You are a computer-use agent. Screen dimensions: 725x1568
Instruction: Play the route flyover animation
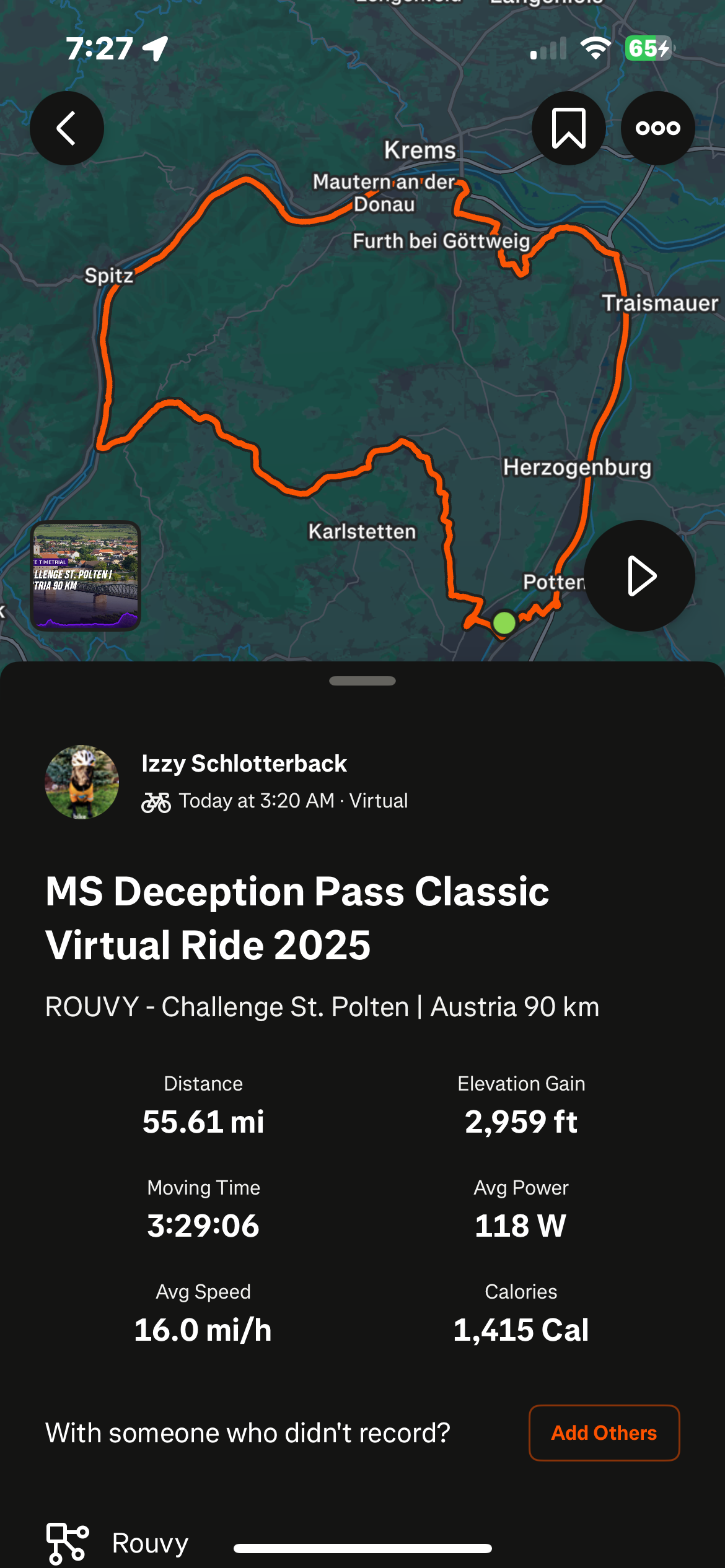tap(639, 576)
